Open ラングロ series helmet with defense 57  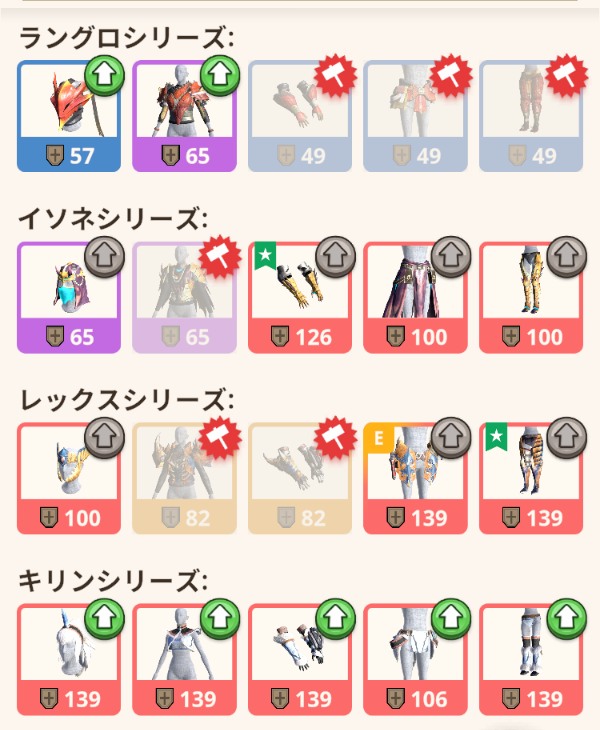[x=68, y=117]
